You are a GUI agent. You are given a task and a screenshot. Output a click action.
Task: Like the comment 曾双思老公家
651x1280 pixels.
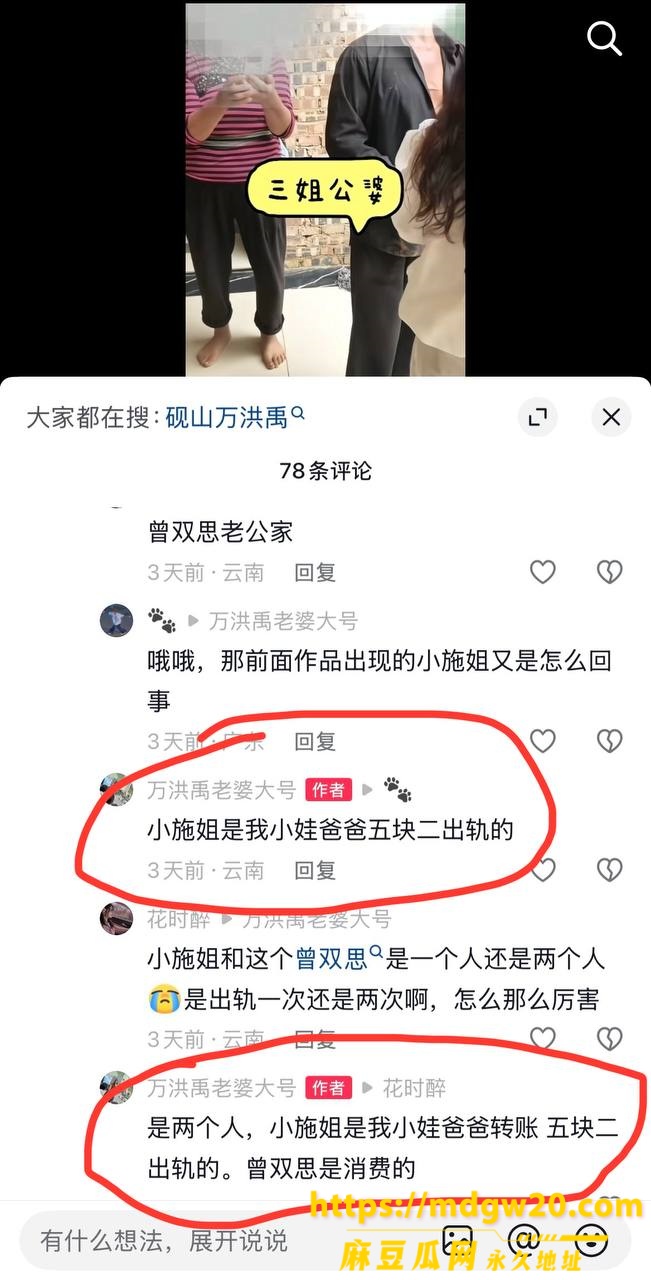542,572
